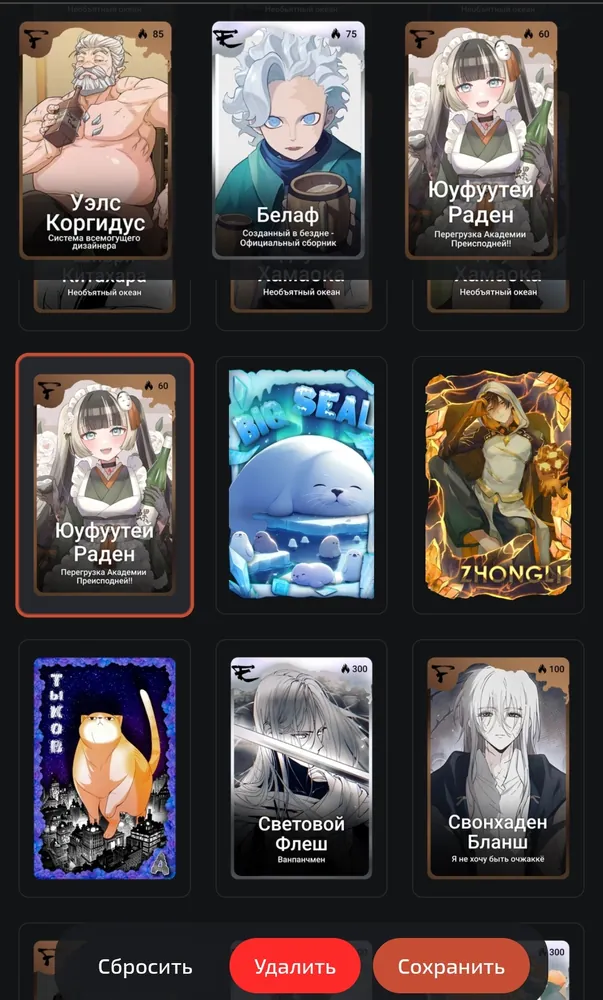
Task: Tap the red-outlined Юуфуутей Раден card
Action: click(105, 485)
